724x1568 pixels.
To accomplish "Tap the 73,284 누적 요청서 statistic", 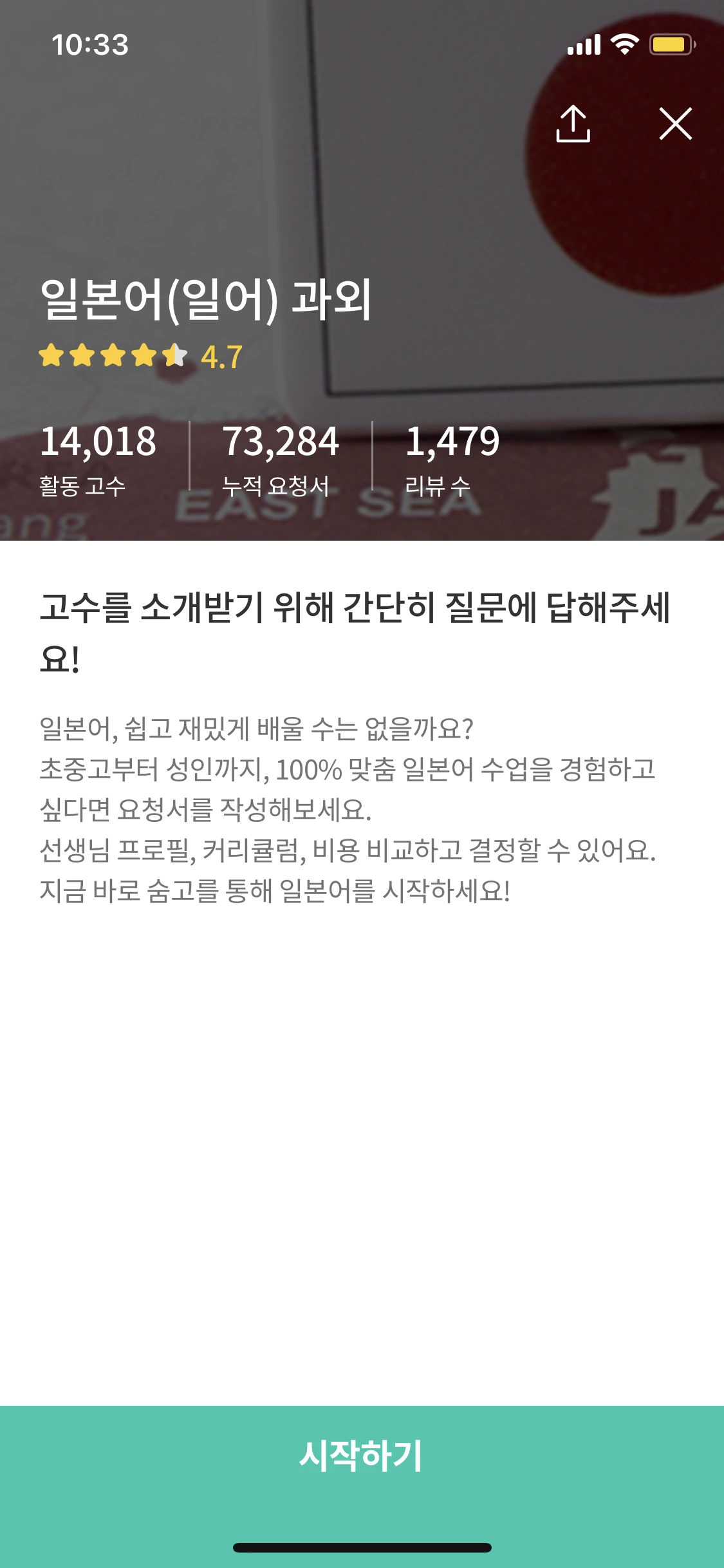I will click(x=282, y=458).
